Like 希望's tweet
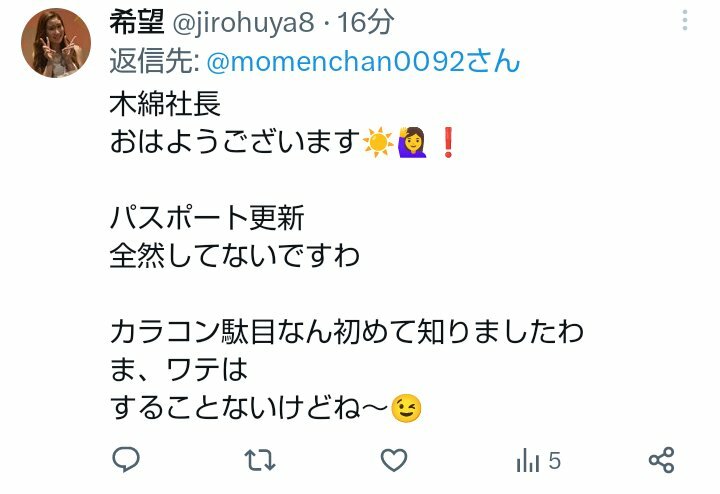720x494 pixels. point(394,460)
